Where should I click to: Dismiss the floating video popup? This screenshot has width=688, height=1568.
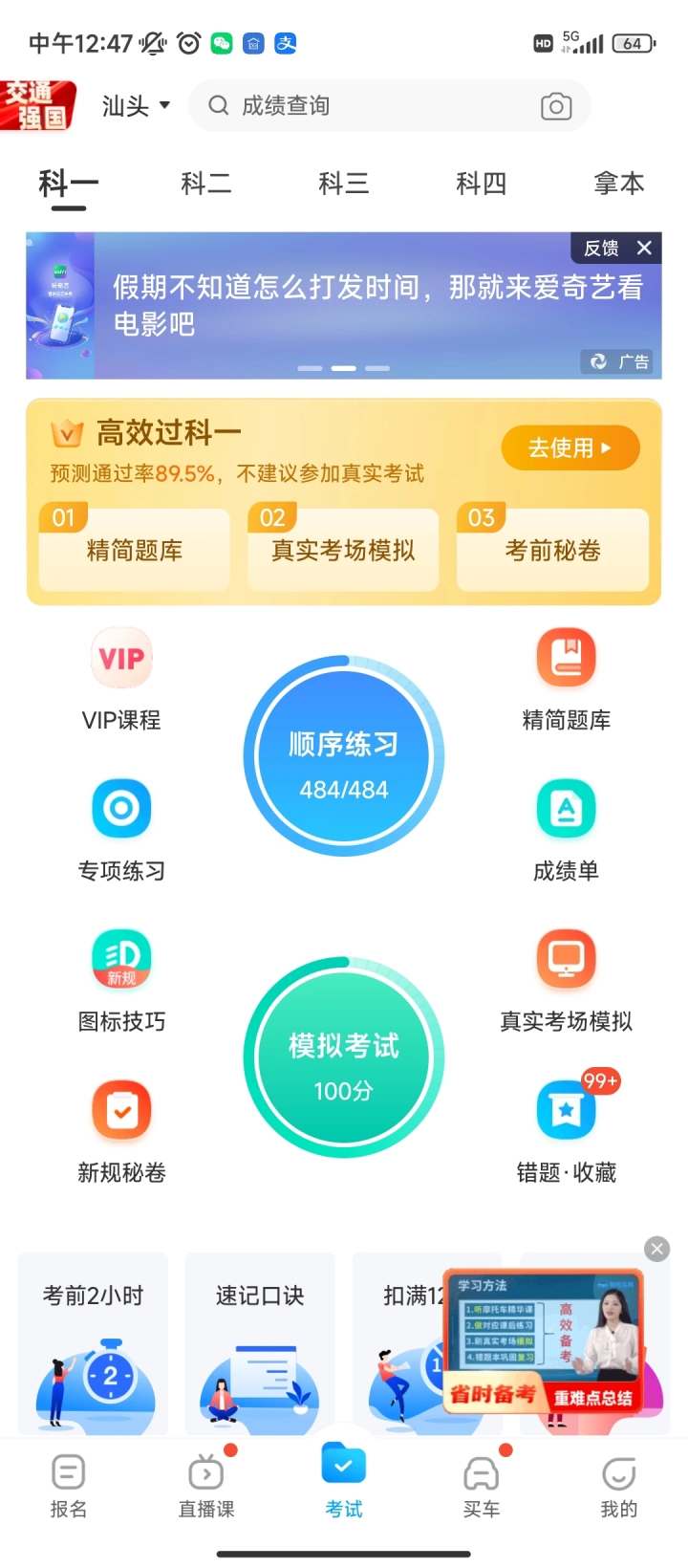(x=656, y=1249)
